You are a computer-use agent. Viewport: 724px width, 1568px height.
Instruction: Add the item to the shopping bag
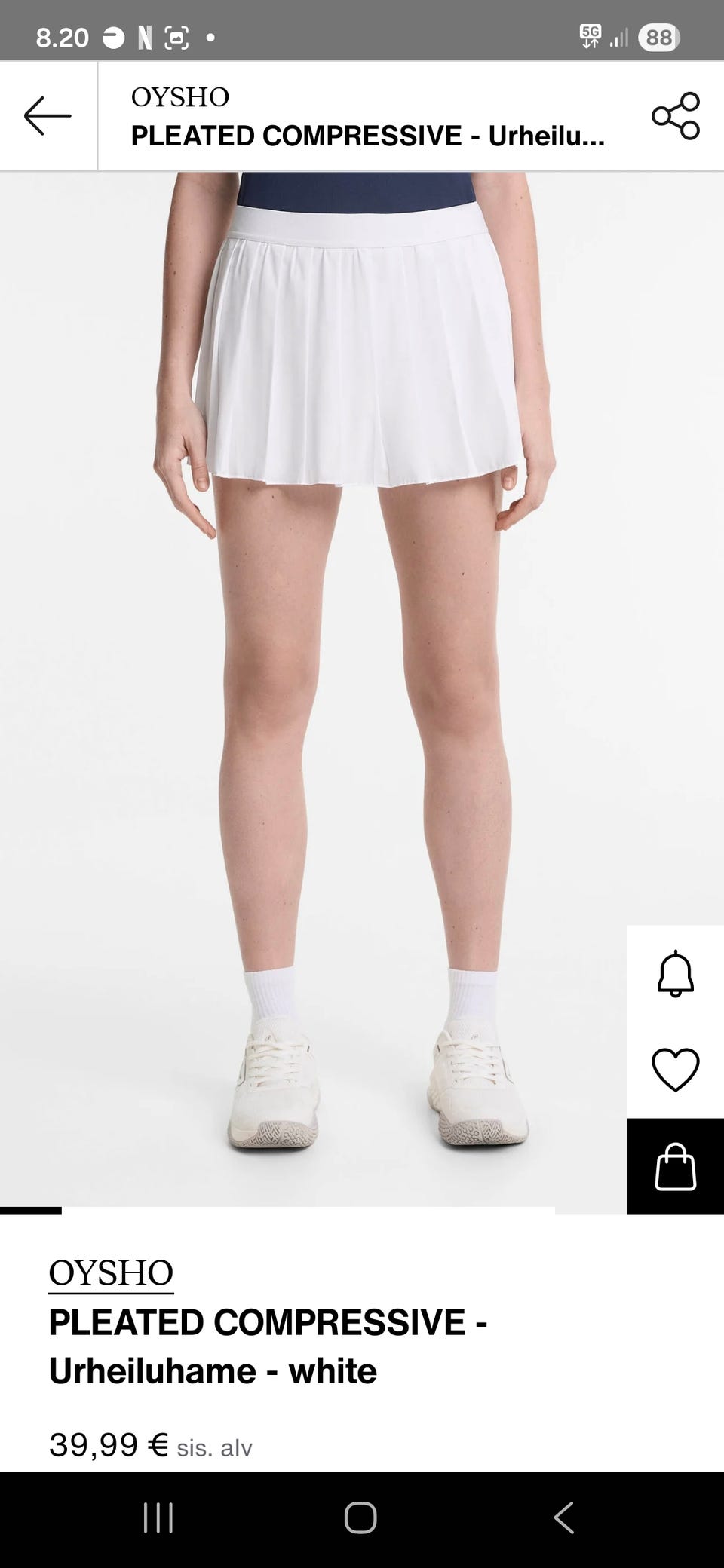pos(675,1167)
